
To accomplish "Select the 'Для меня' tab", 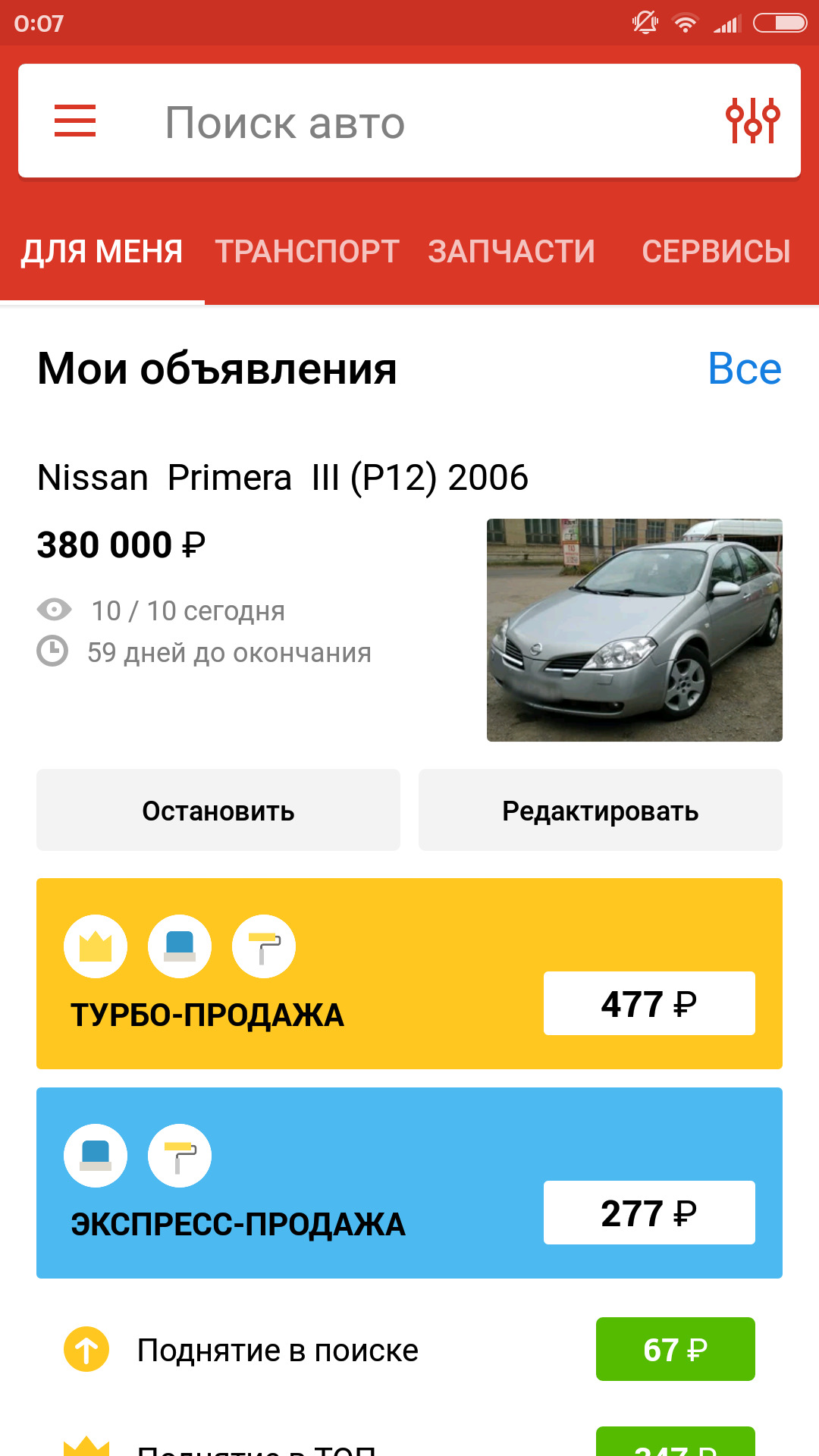I will (102, 252).
